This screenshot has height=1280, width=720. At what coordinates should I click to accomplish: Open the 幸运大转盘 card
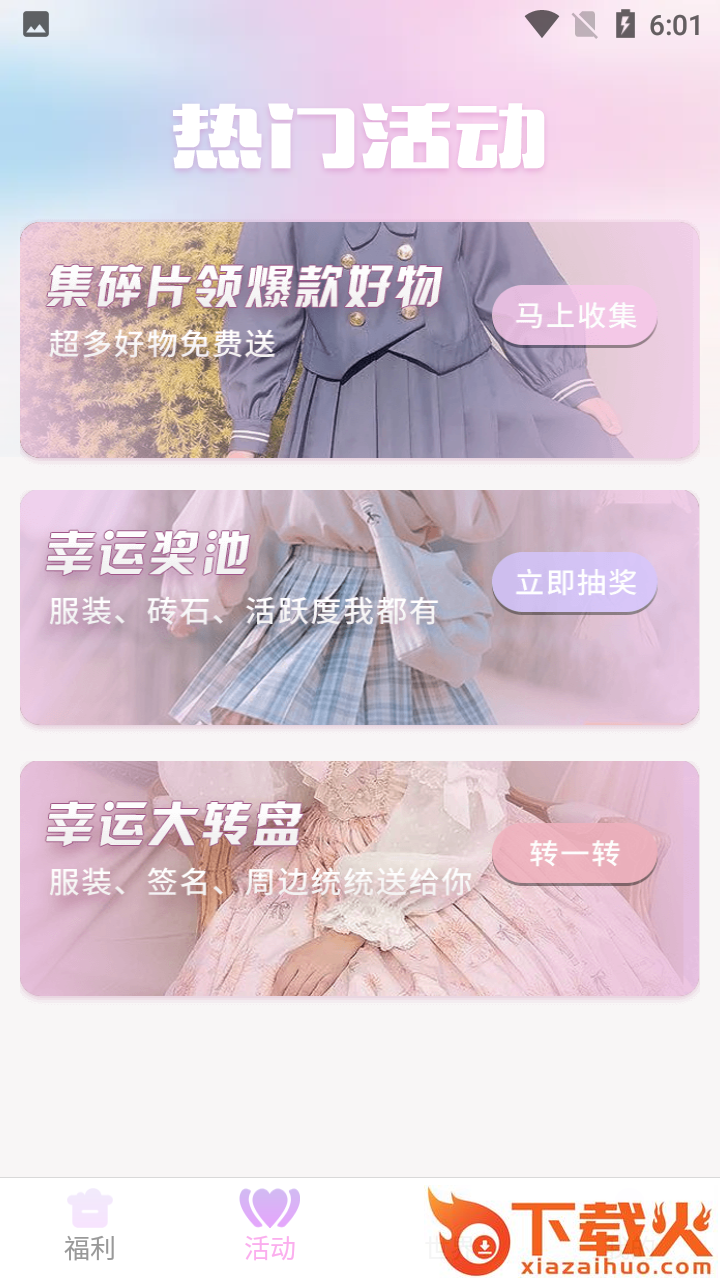(360, 879)
